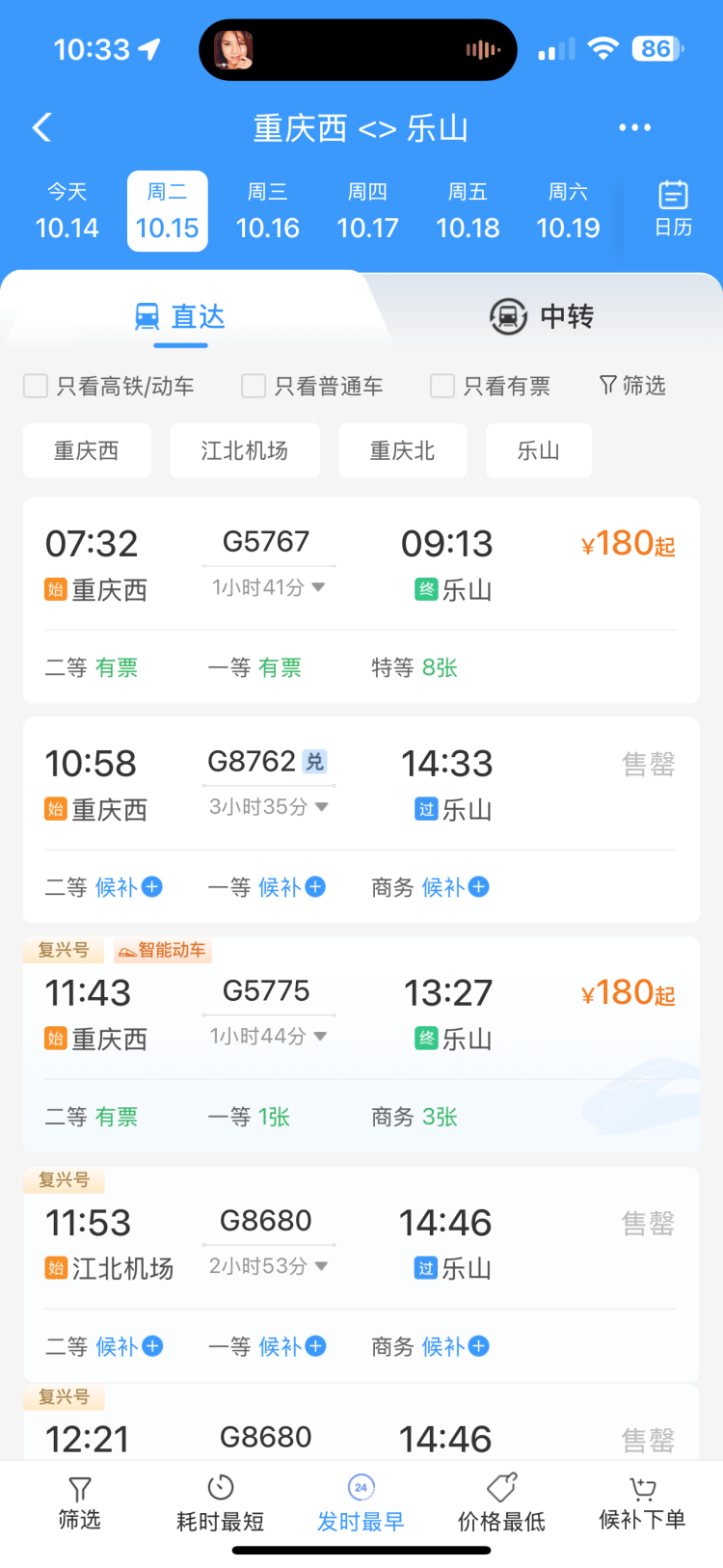Switch to the 中转 transfer tab

tap(542, 316)
